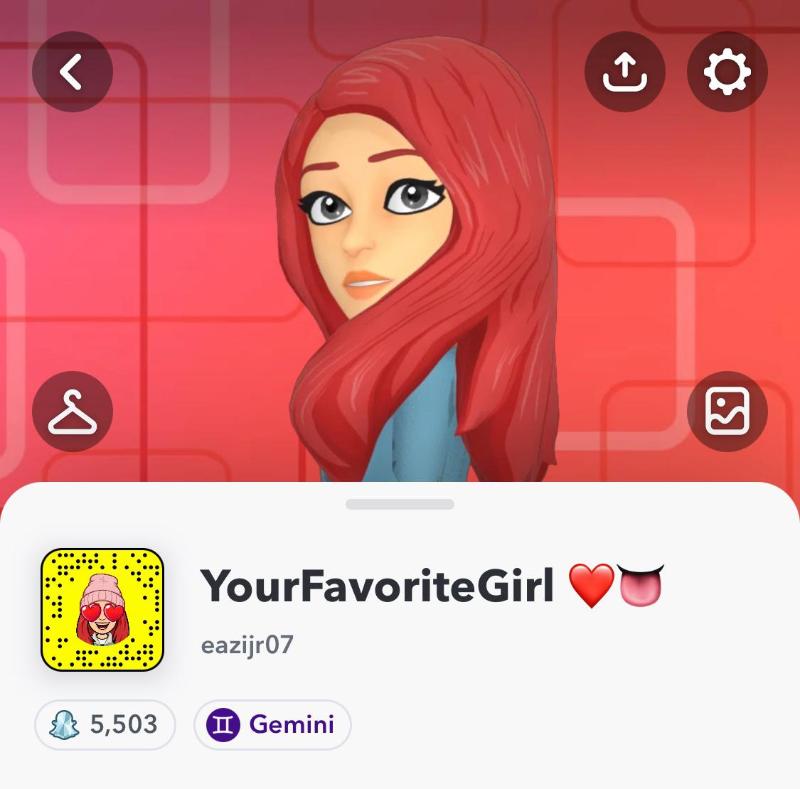The image size is (800, 789).
Task: Change Bitmoji outfit with hanger icon
Action: [x=72, y=411]
